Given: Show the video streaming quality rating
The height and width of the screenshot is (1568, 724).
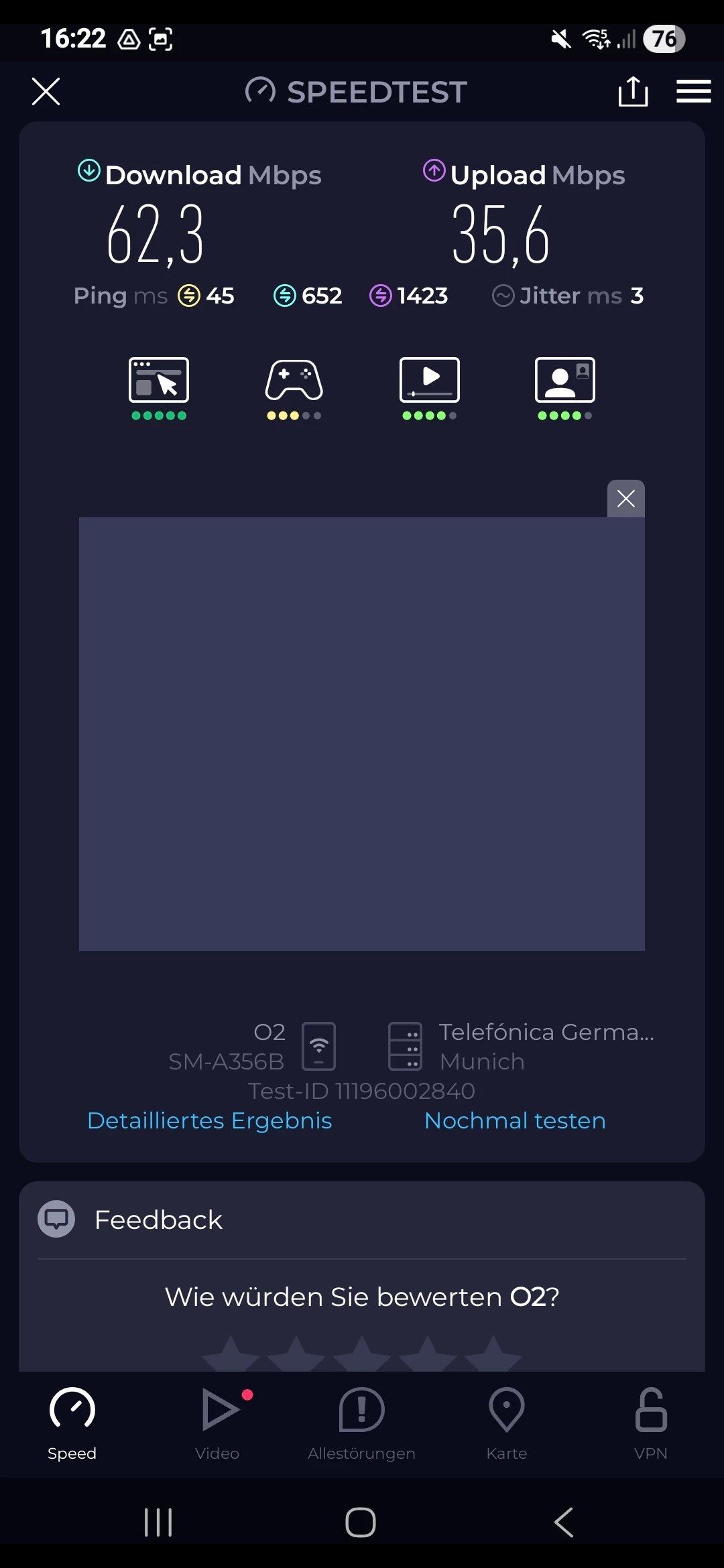Looking at the screenshot, I should pos(429,387).
